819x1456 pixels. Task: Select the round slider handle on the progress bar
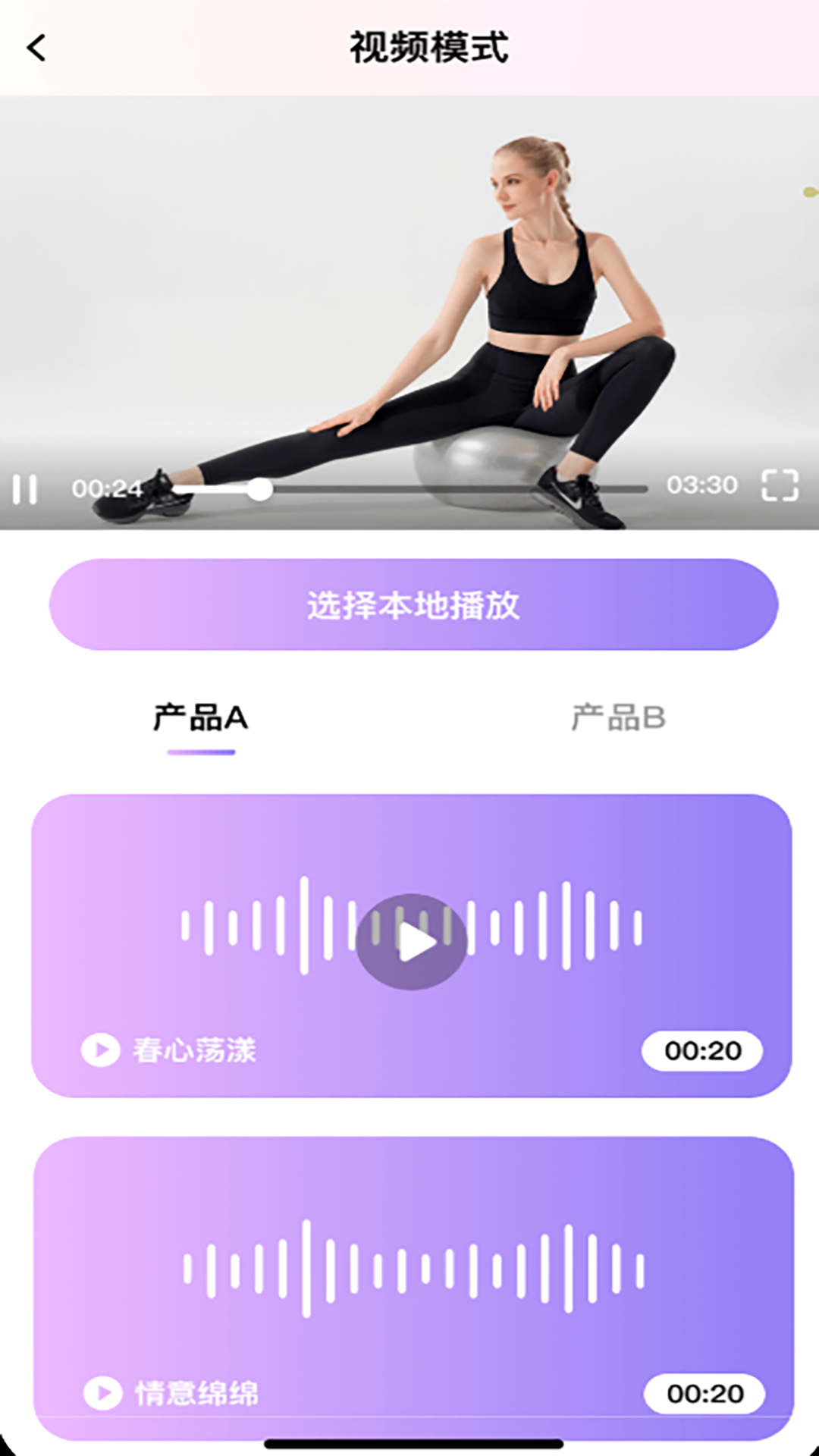click(262, 490)
